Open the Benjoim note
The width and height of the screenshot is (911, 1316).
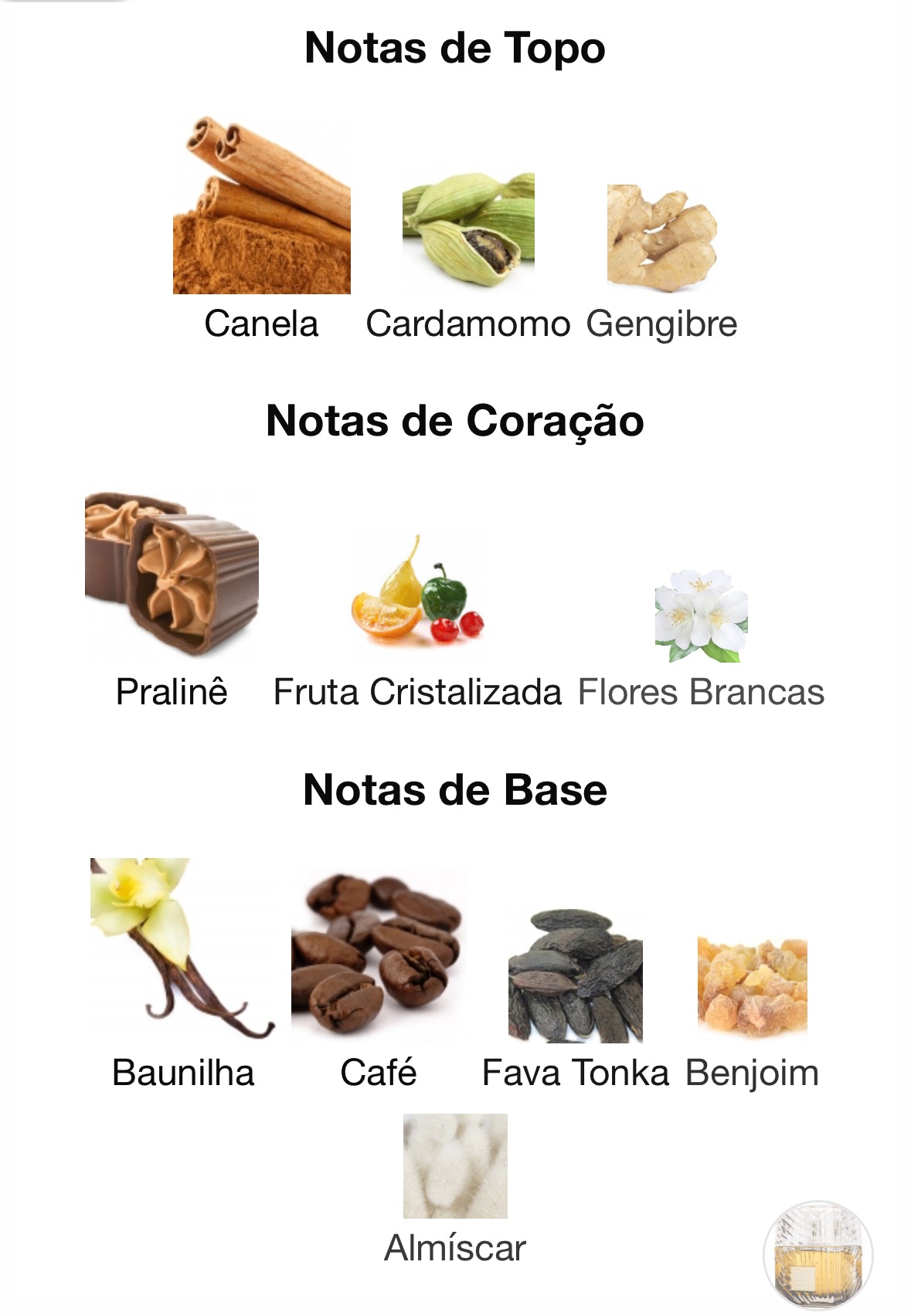pyautogui.click(x=752, y=989)
